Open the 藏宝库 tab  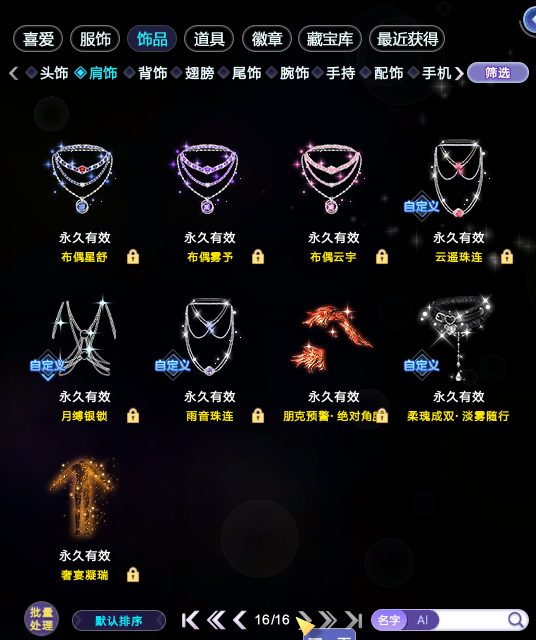(330, 39)
